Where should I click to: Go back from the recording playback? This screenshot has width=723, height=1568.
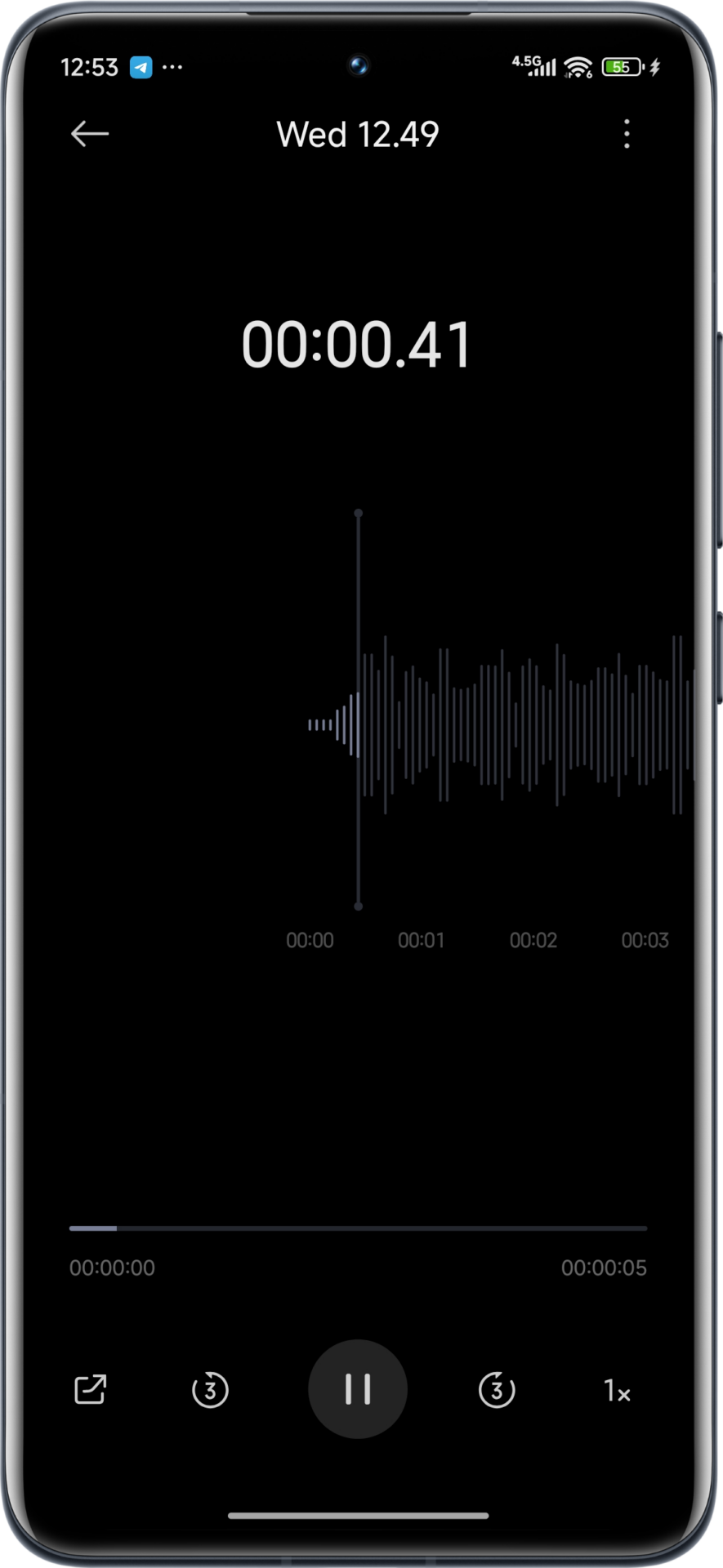click(90, 134)
